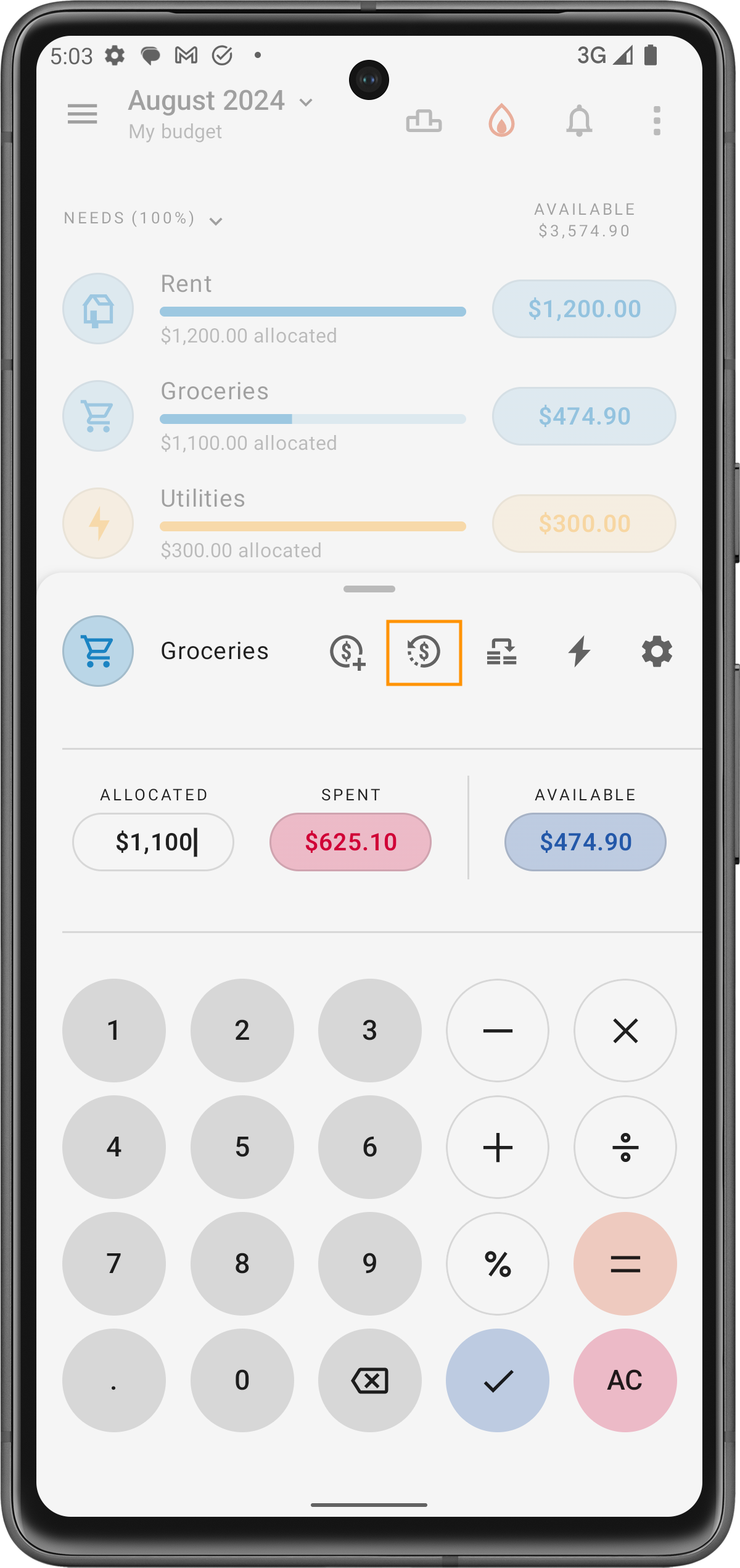
Task: Clear the calculator with AC
Action: (625, 1380)
